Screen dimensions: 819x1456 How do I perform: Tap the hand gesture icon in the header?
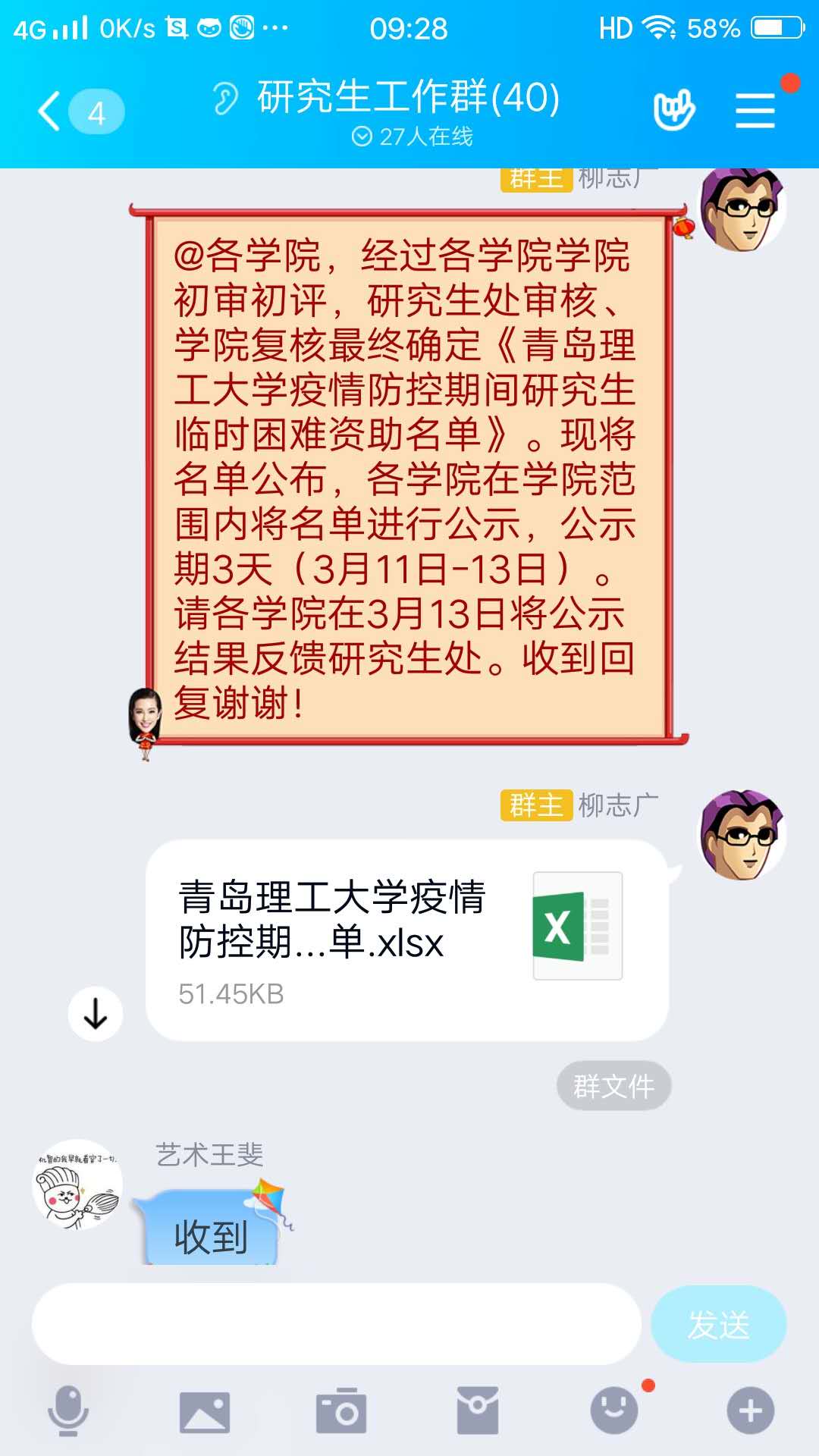pyautogui.click(x=673, y=111)
